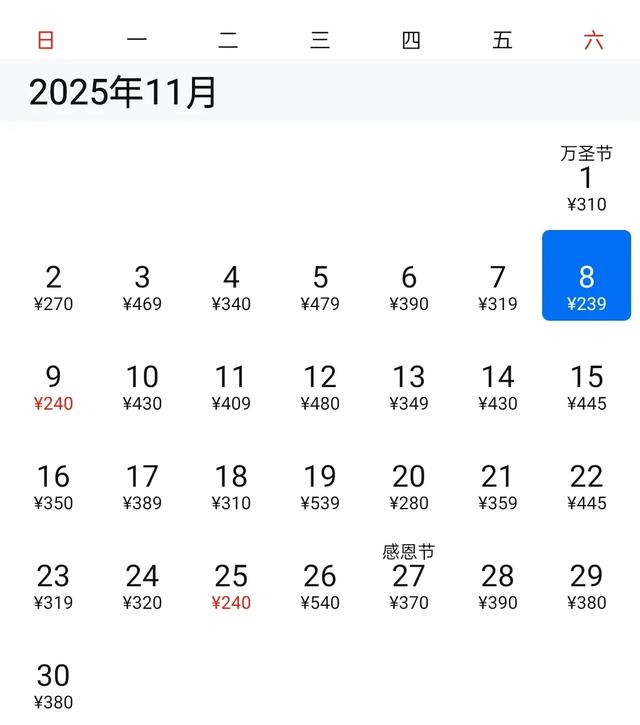Pick November 23 at ¥319

tap(53, 585)
